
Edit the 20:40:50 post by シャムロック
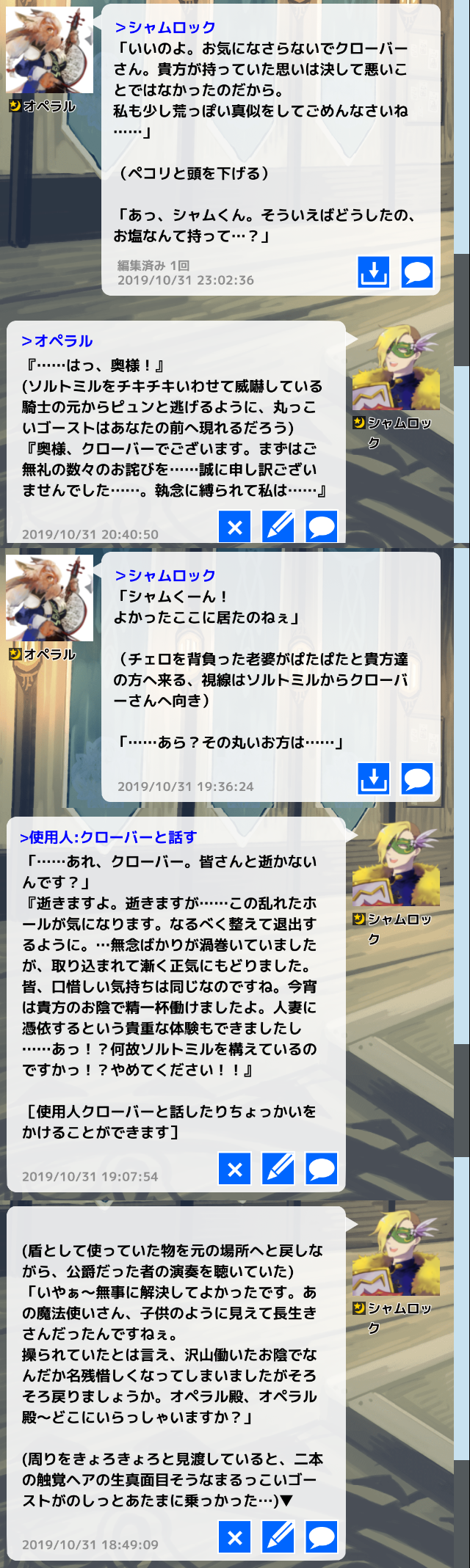(278, 526)
